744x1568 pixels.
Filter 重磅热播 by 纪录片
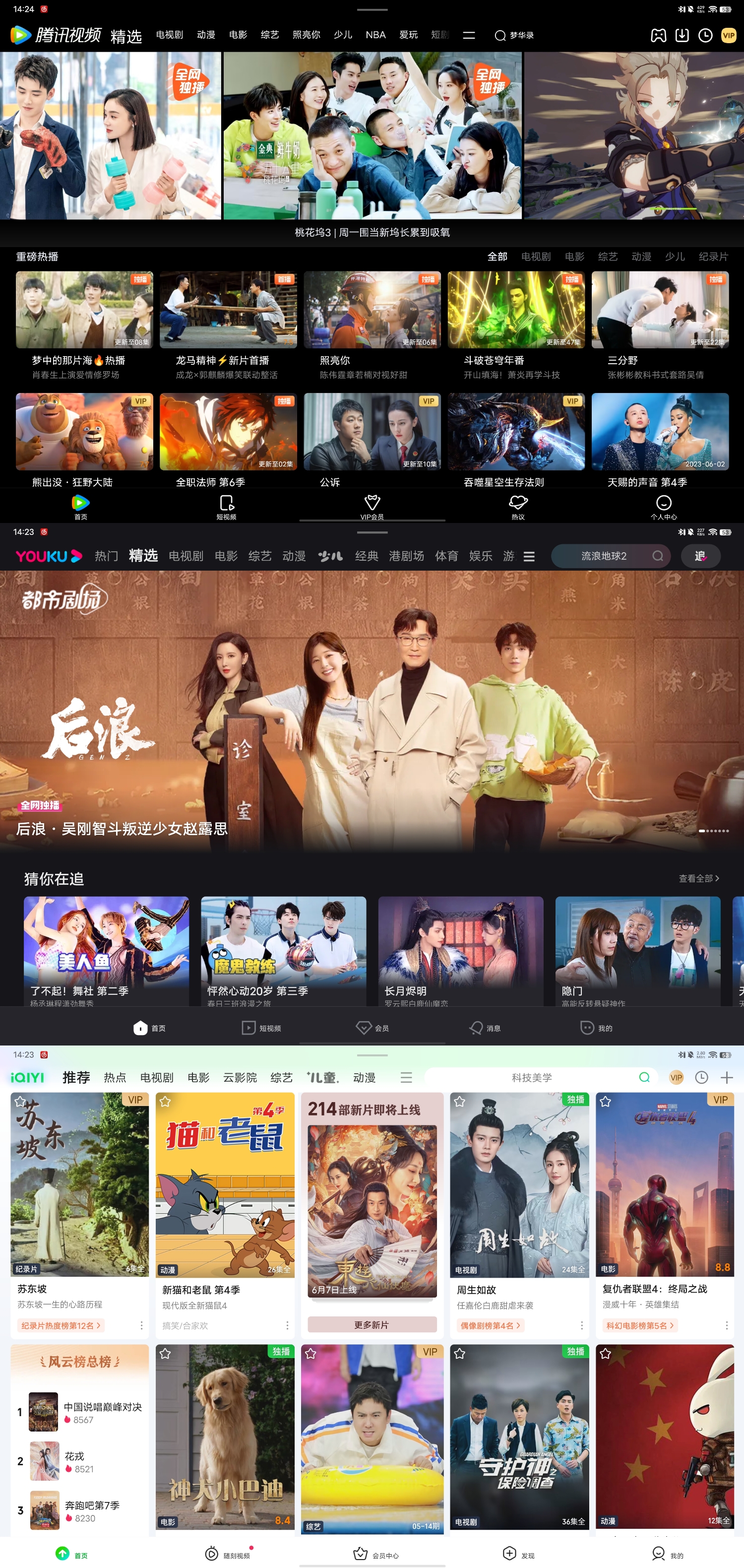pyautogui.click(x=713, y=257)
